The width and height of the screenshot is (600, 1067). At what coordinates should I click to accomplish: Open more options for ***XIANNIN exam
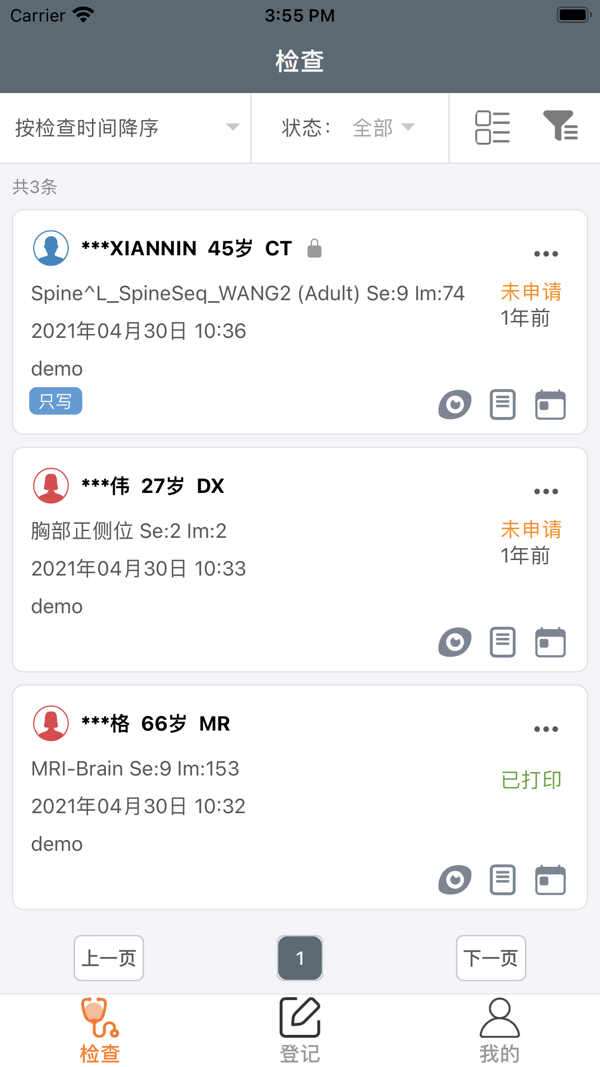[x=546, y=254]
